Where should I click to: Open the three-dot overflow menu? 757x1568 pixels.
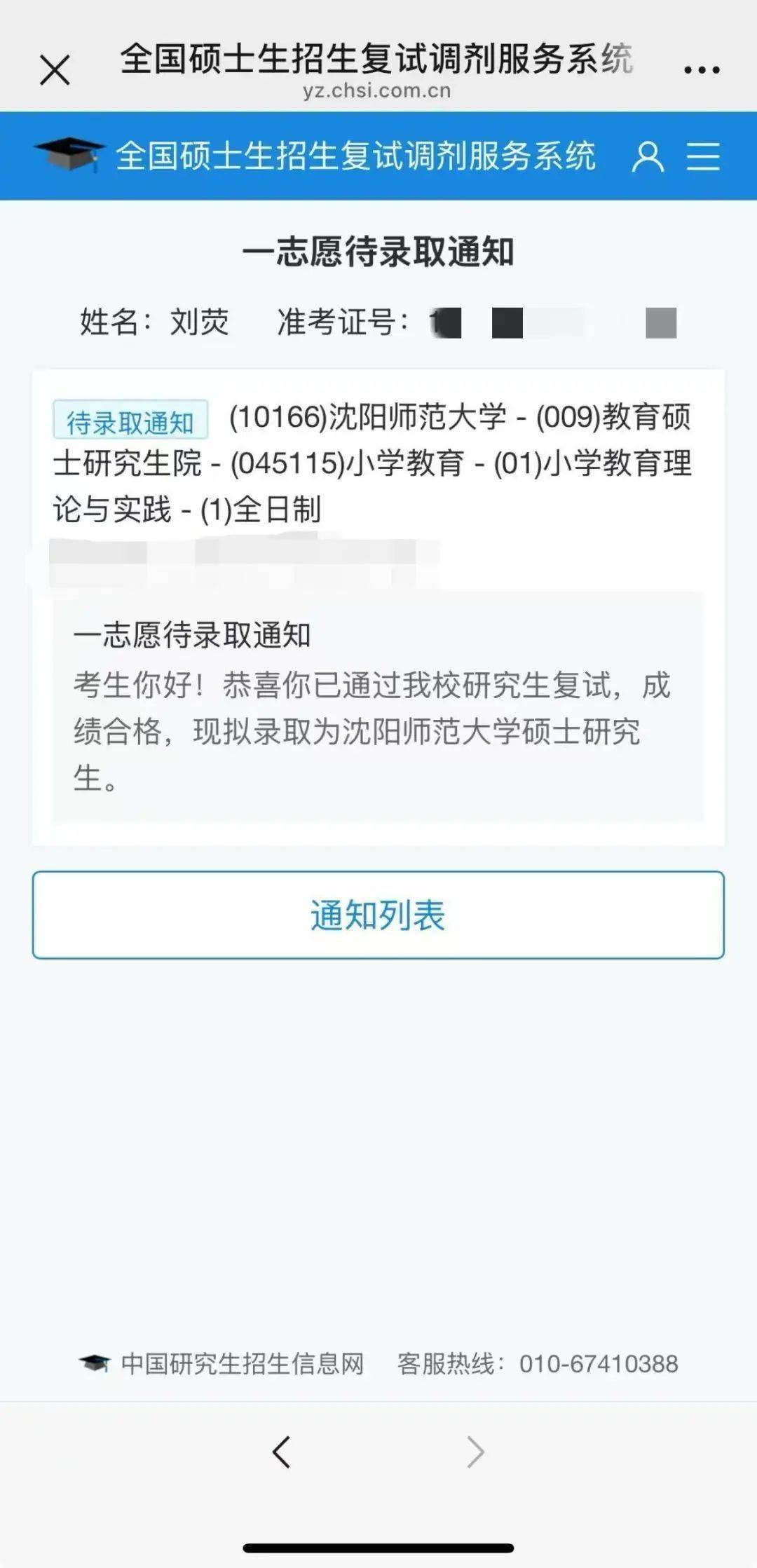pos(702,69)
